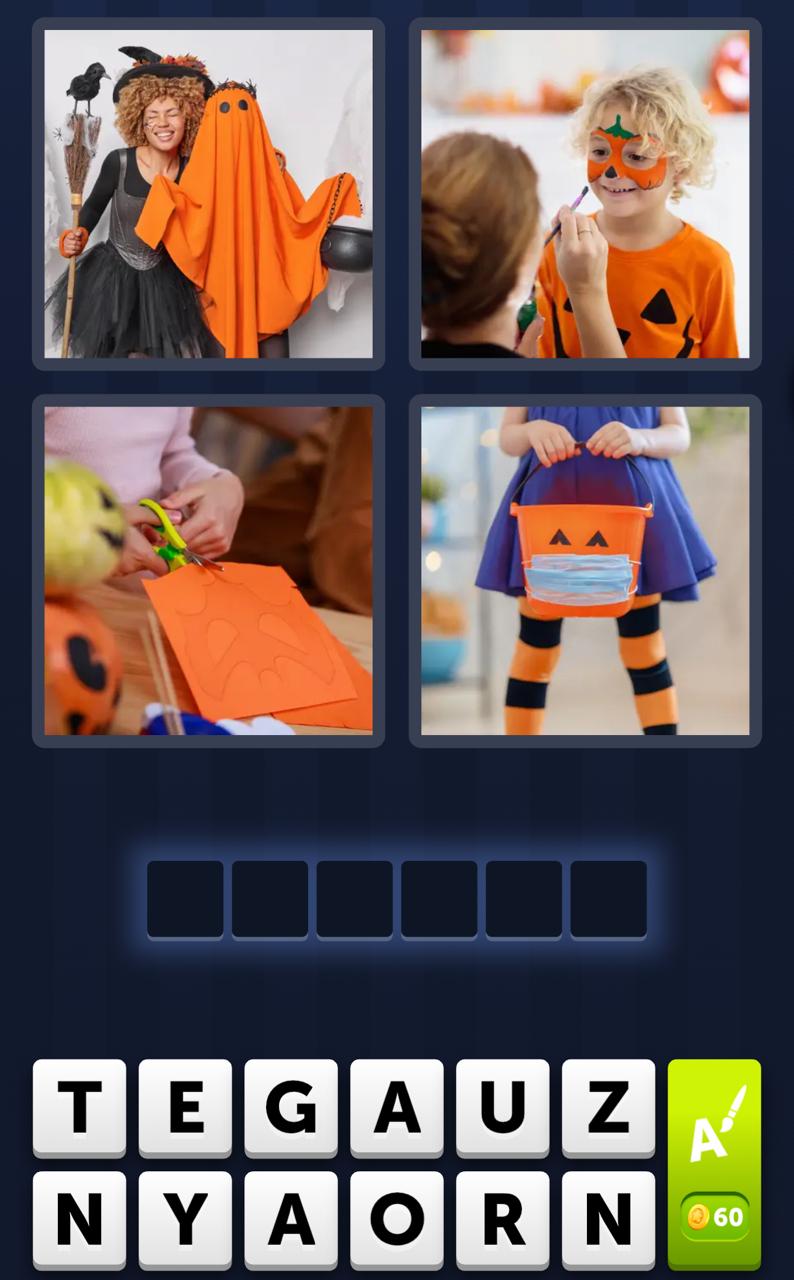
Task: Select the A tile between G and U
Action: [396, 1107]
